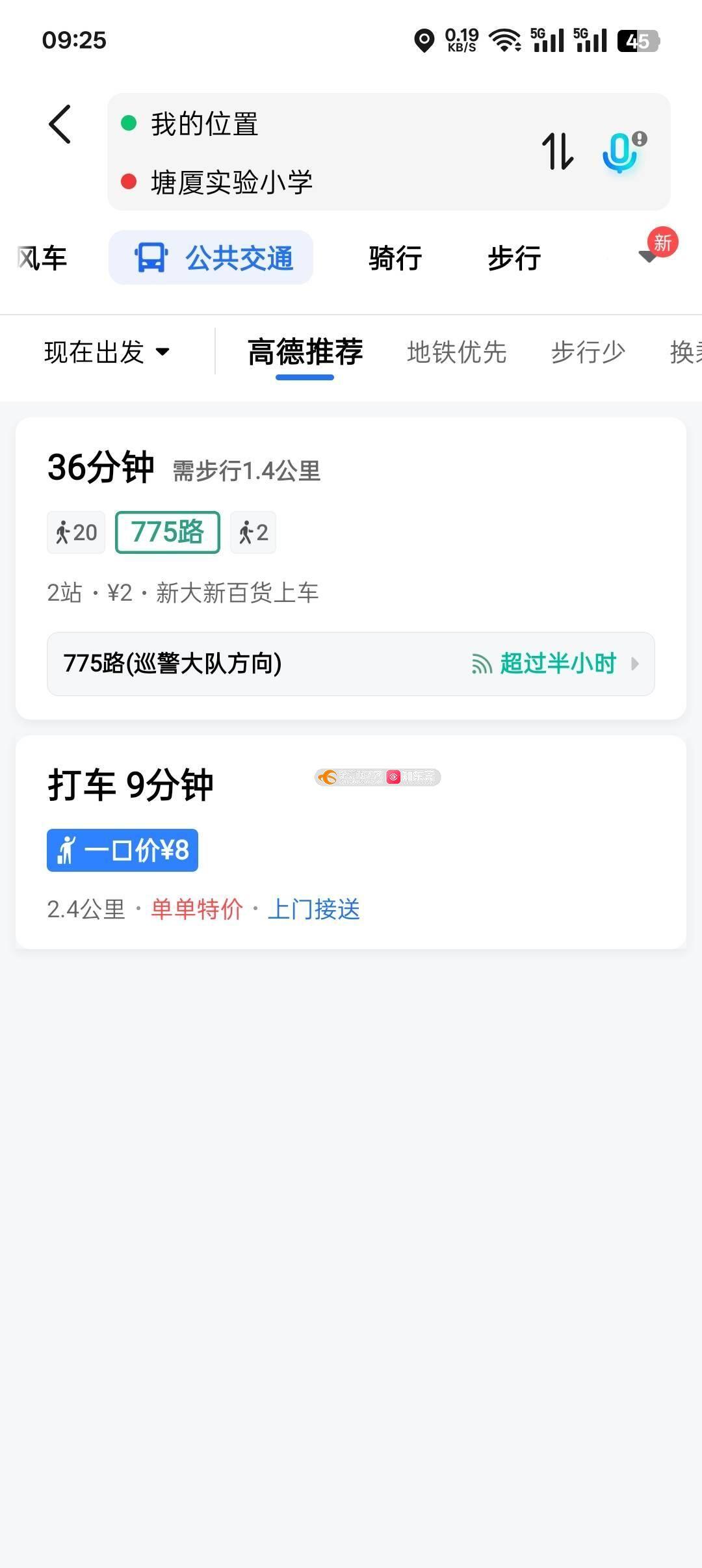Switch to the partly hidden 顺风车 tab
702x1568 pixels.
click(x=40, y=258)
